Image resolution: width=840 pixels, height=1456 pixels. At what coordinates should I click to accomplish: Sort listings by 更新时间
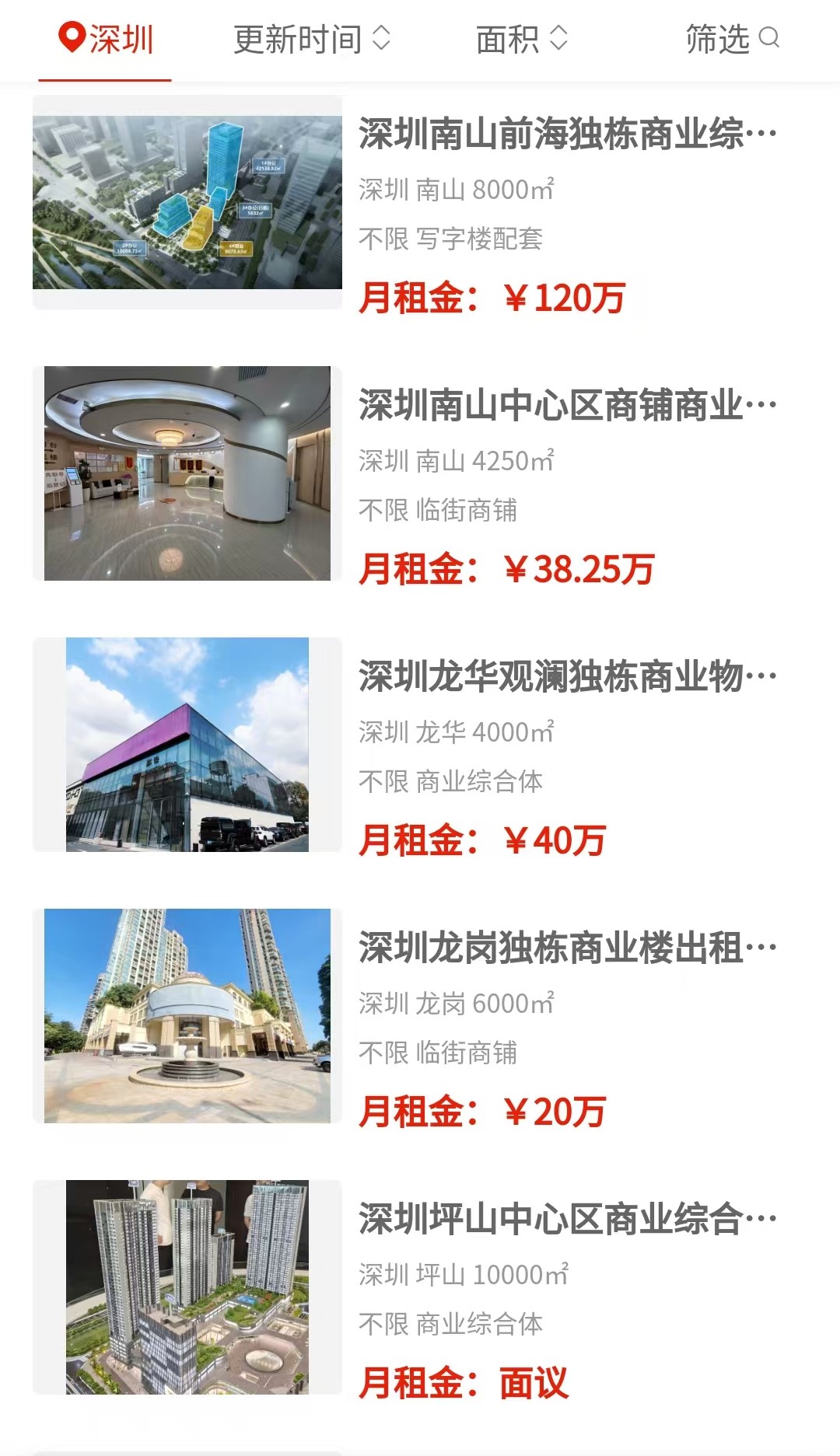312,39
